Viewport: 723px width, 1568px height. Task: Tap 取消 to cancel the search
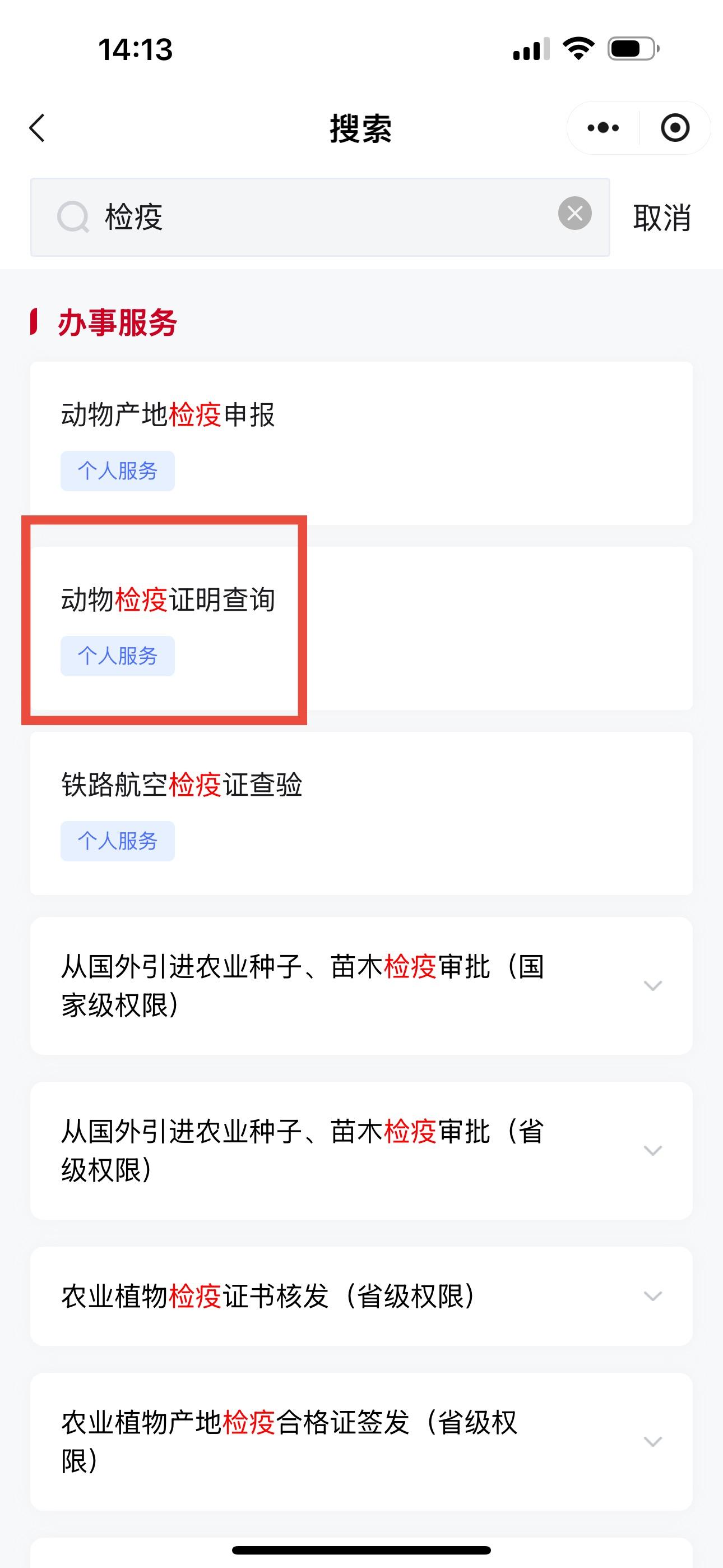tap(662, 217)
